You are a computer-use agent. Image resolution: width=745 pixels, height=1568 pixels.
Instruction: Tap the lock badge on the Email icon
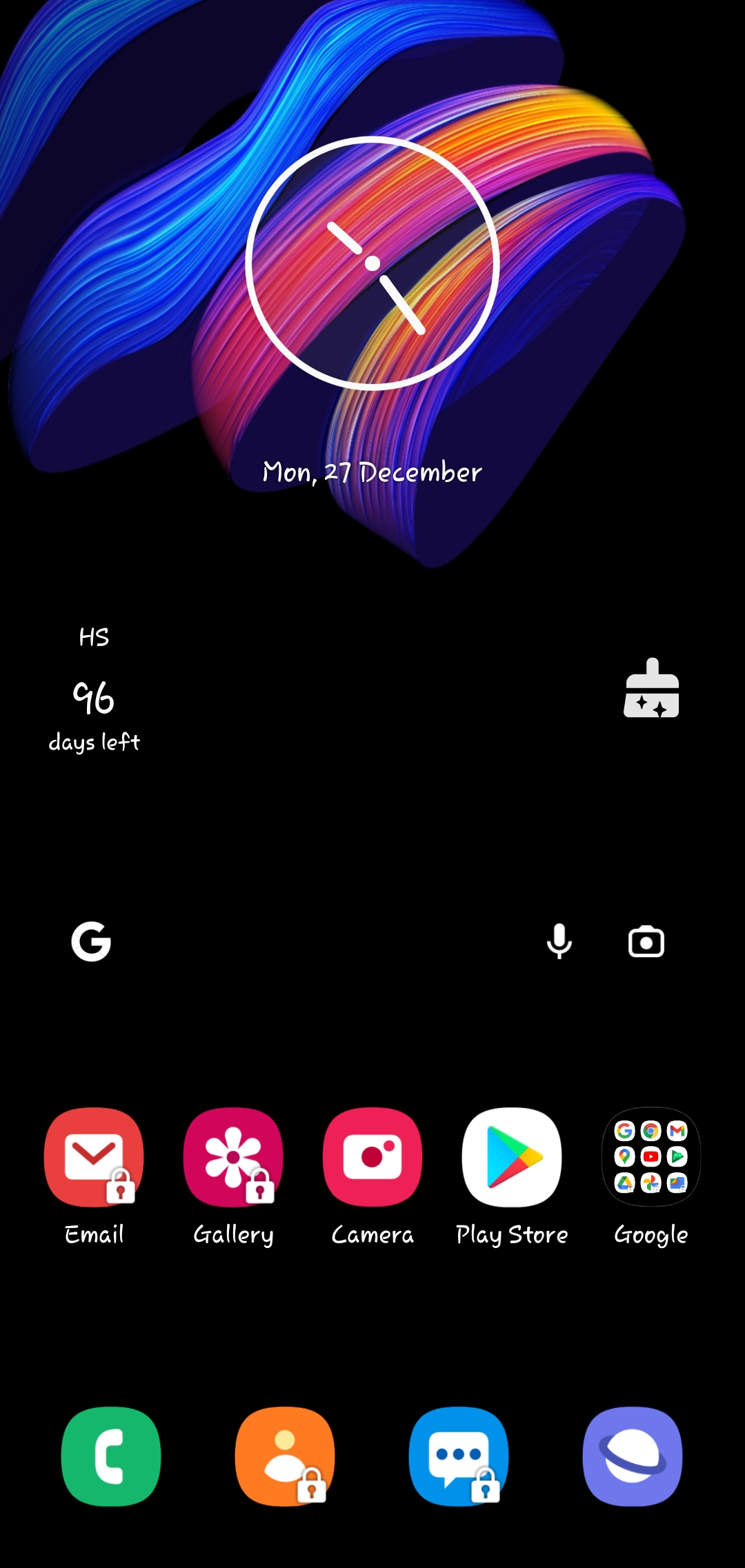121,1188
